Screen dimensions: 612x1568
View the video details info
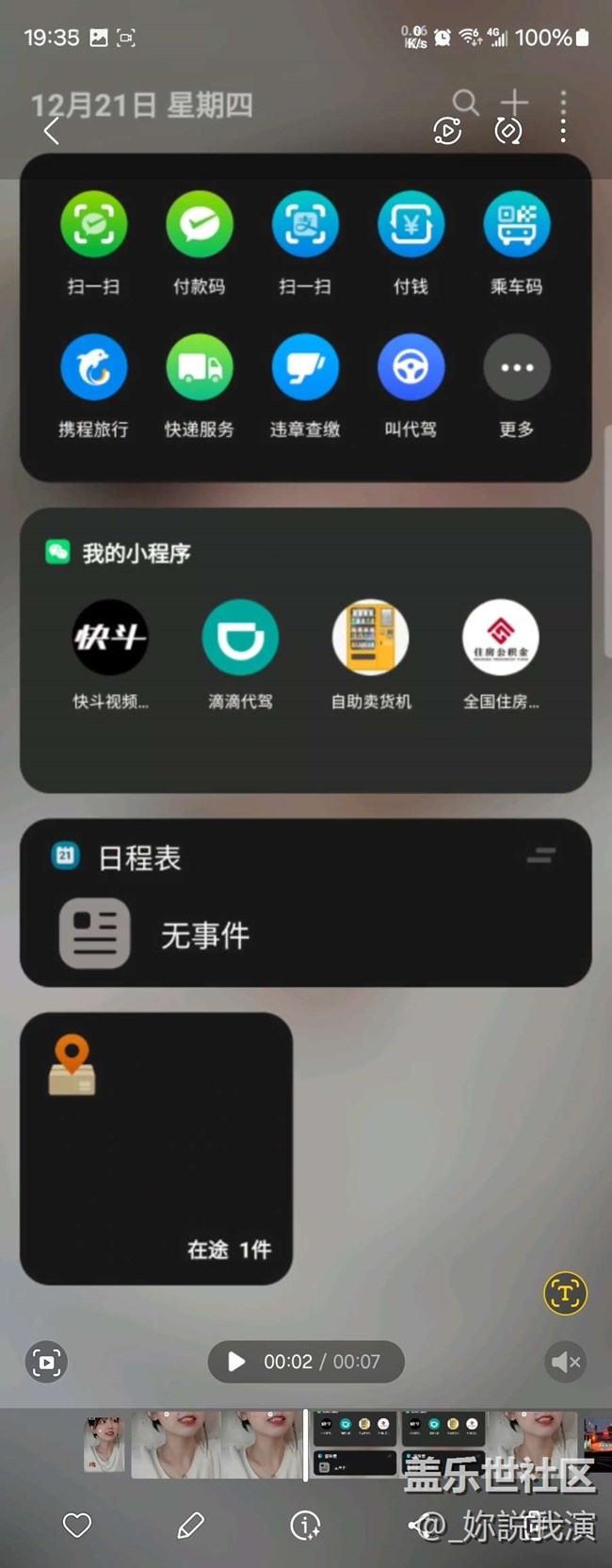(x=305, y=1525)
